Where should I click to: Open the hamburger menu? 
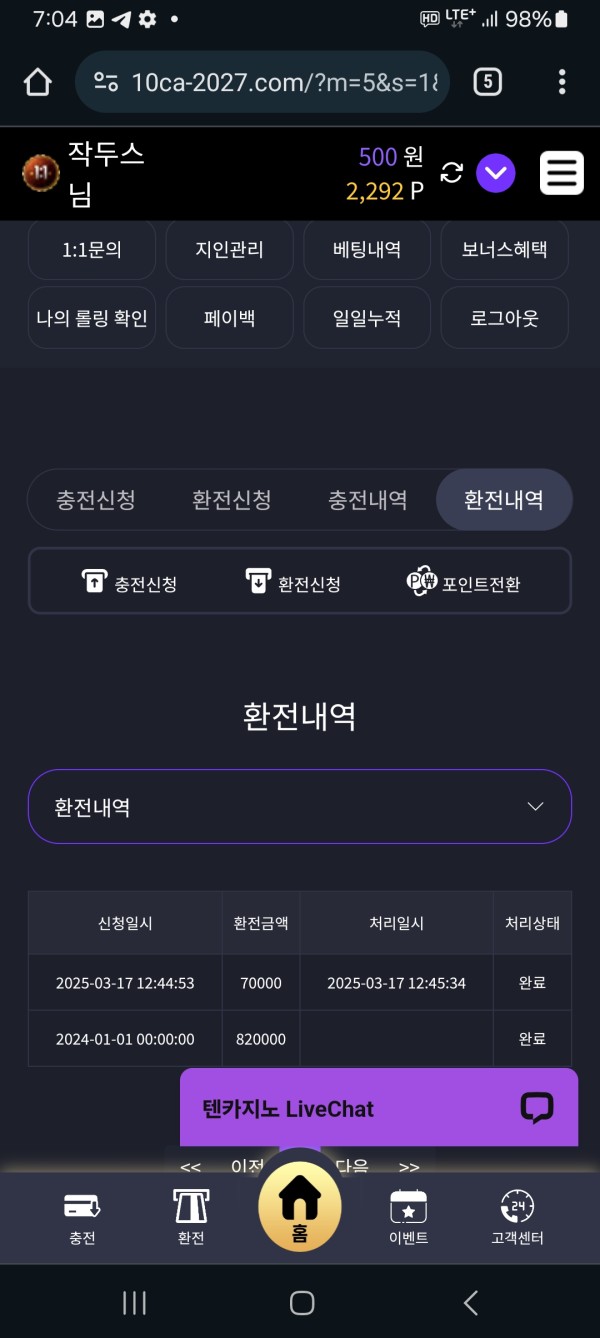pyautogui.click(x=562, y=173)
